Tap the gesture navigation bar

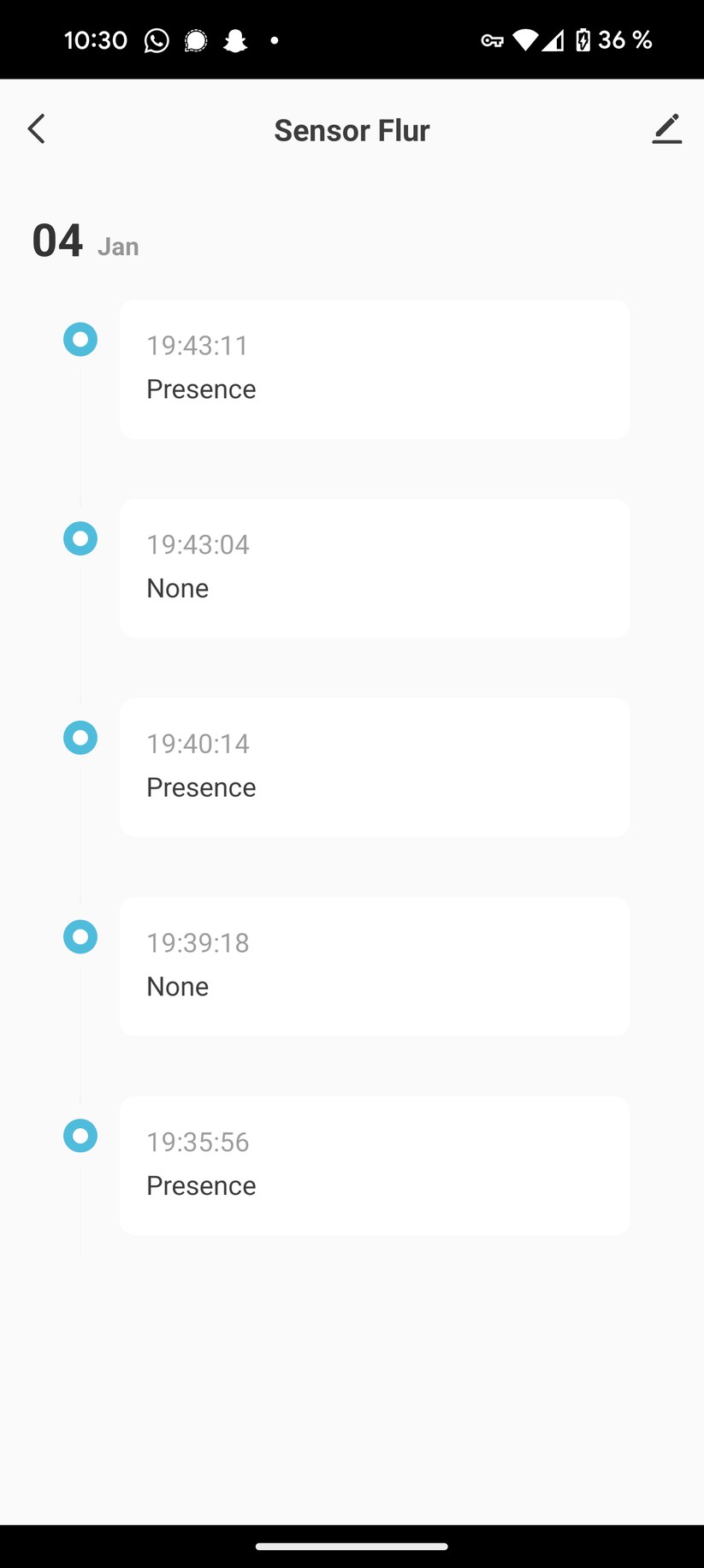[352, 1546]
